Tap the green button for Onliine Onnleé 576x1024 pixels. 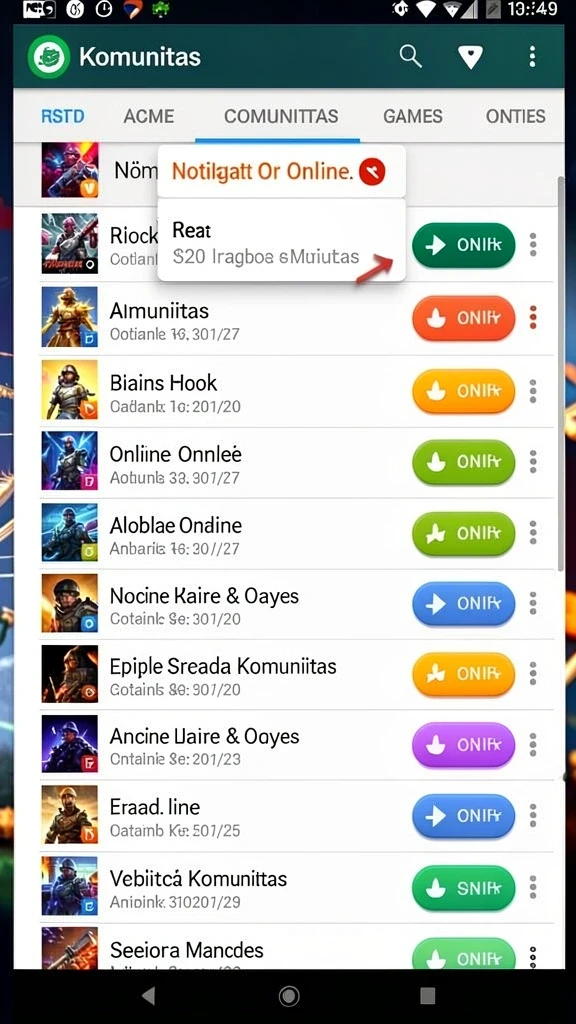point(464,462)
